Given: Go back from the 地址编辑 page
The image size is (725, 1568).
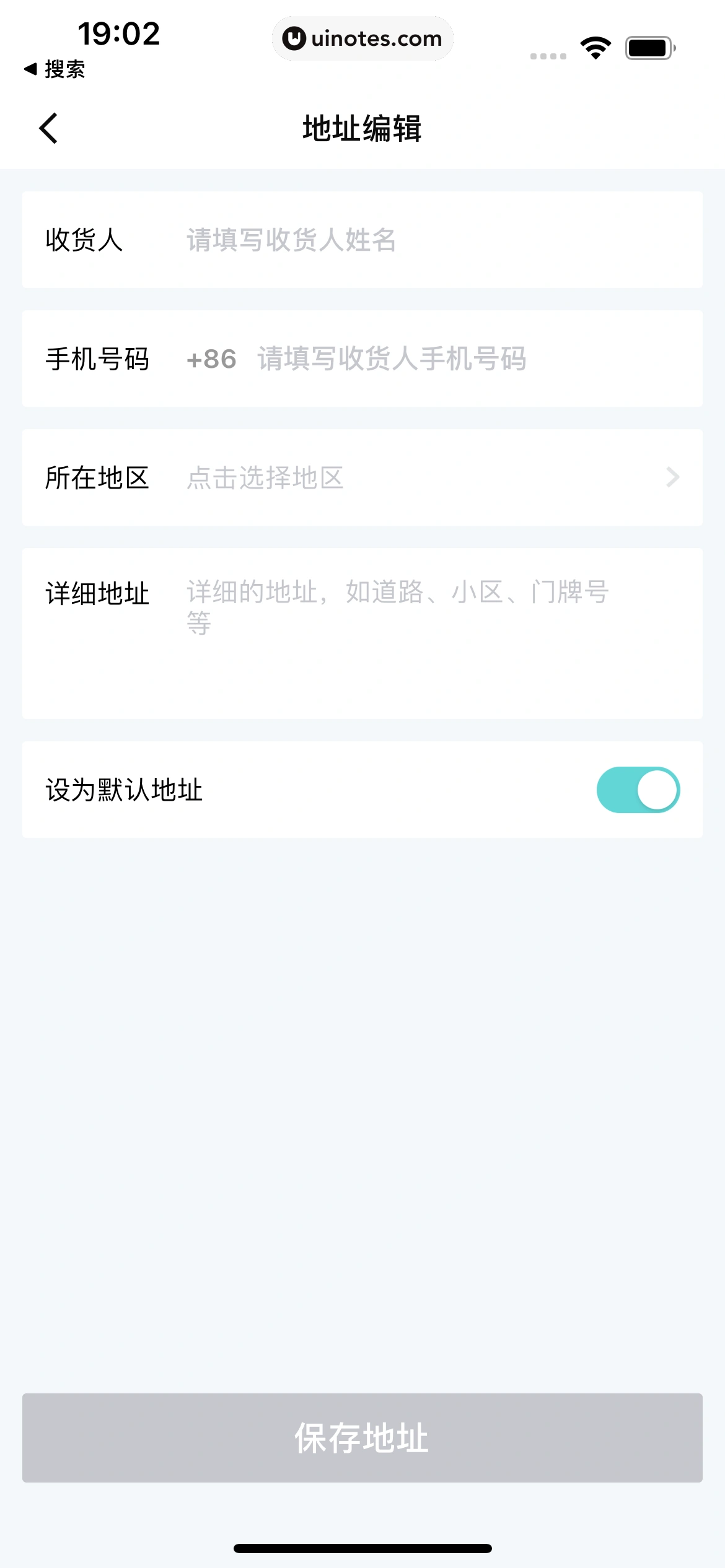Looking at the screenshot, I should pyautogui.click(x=48, y=128).
